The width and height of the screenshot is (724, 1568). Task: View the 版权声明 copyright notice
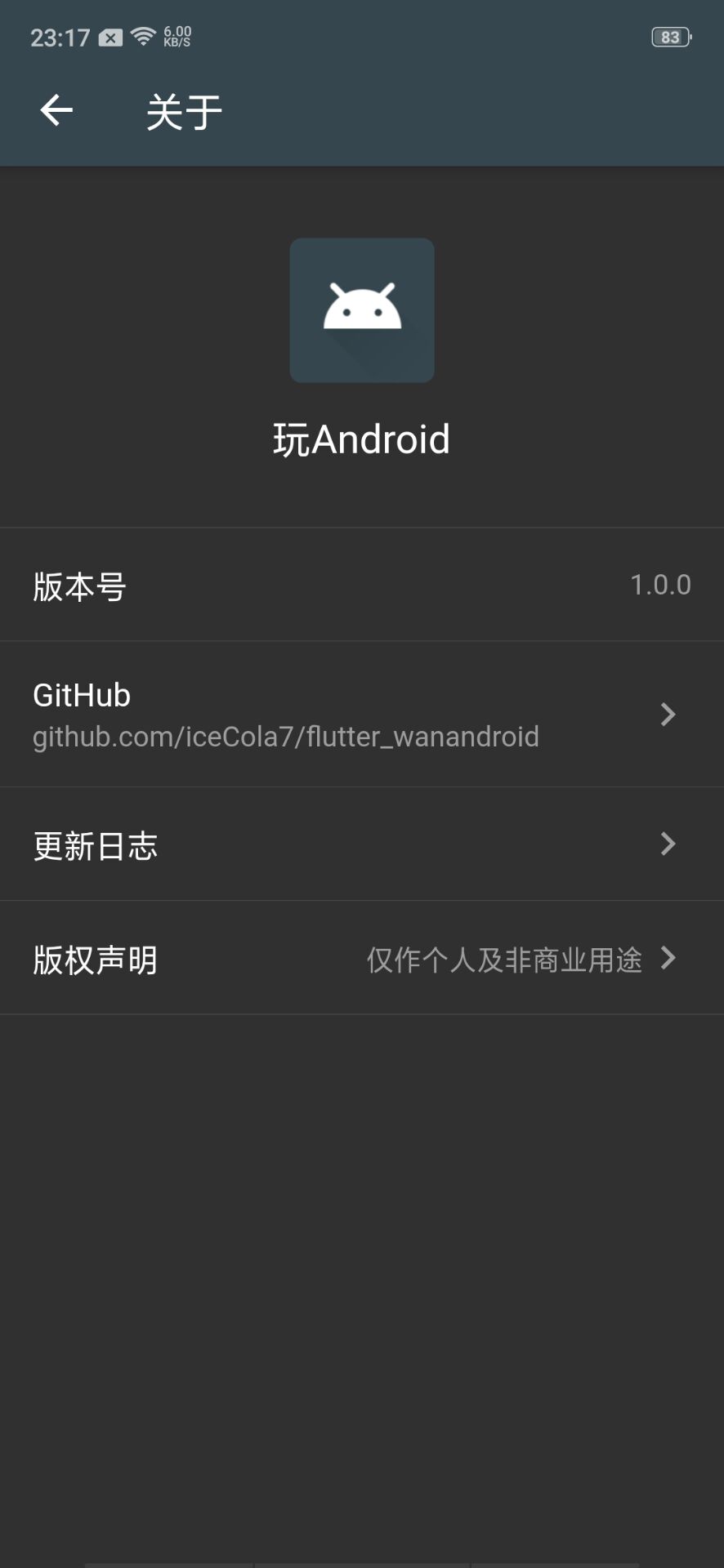[362, 958]
